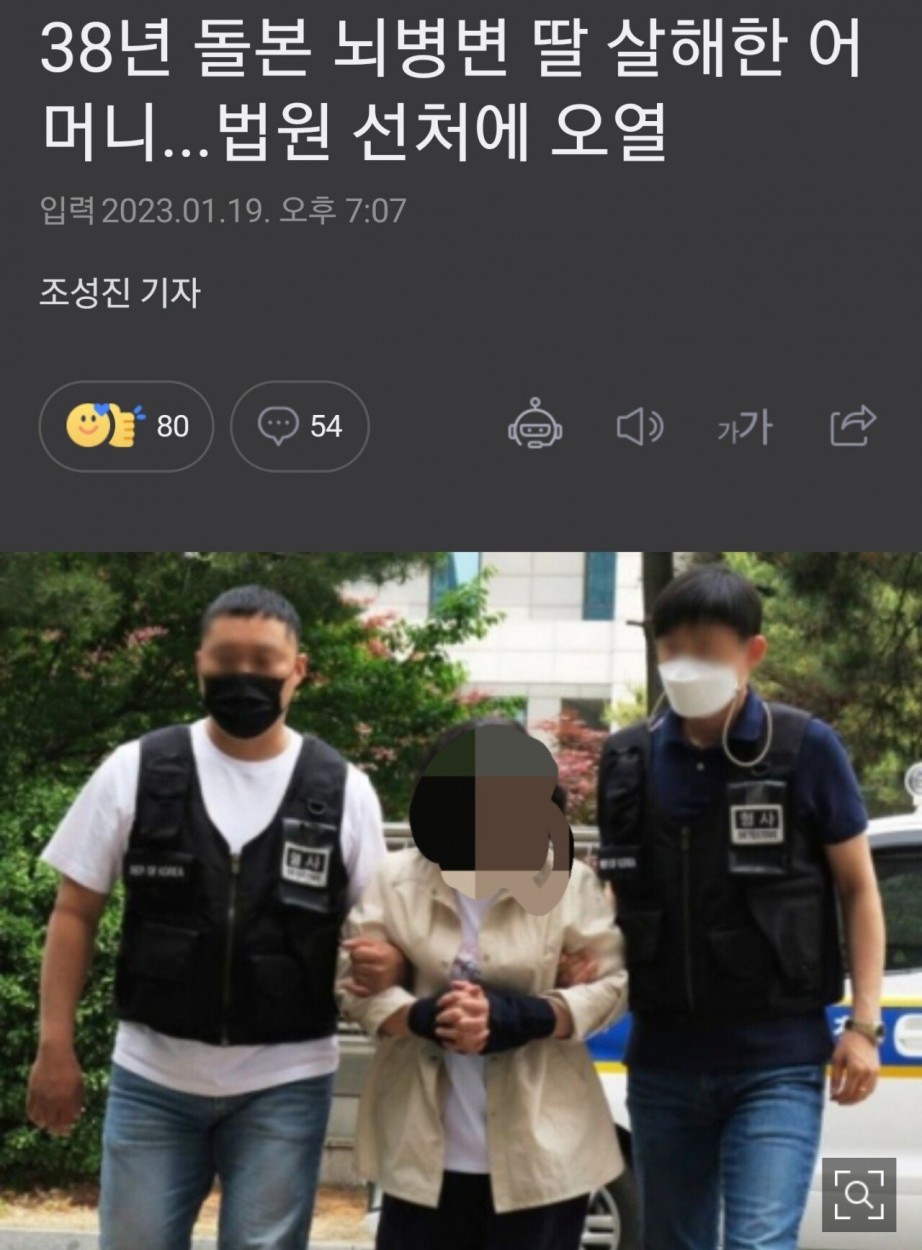React to the article with 80 likes

tap(126, 427)
